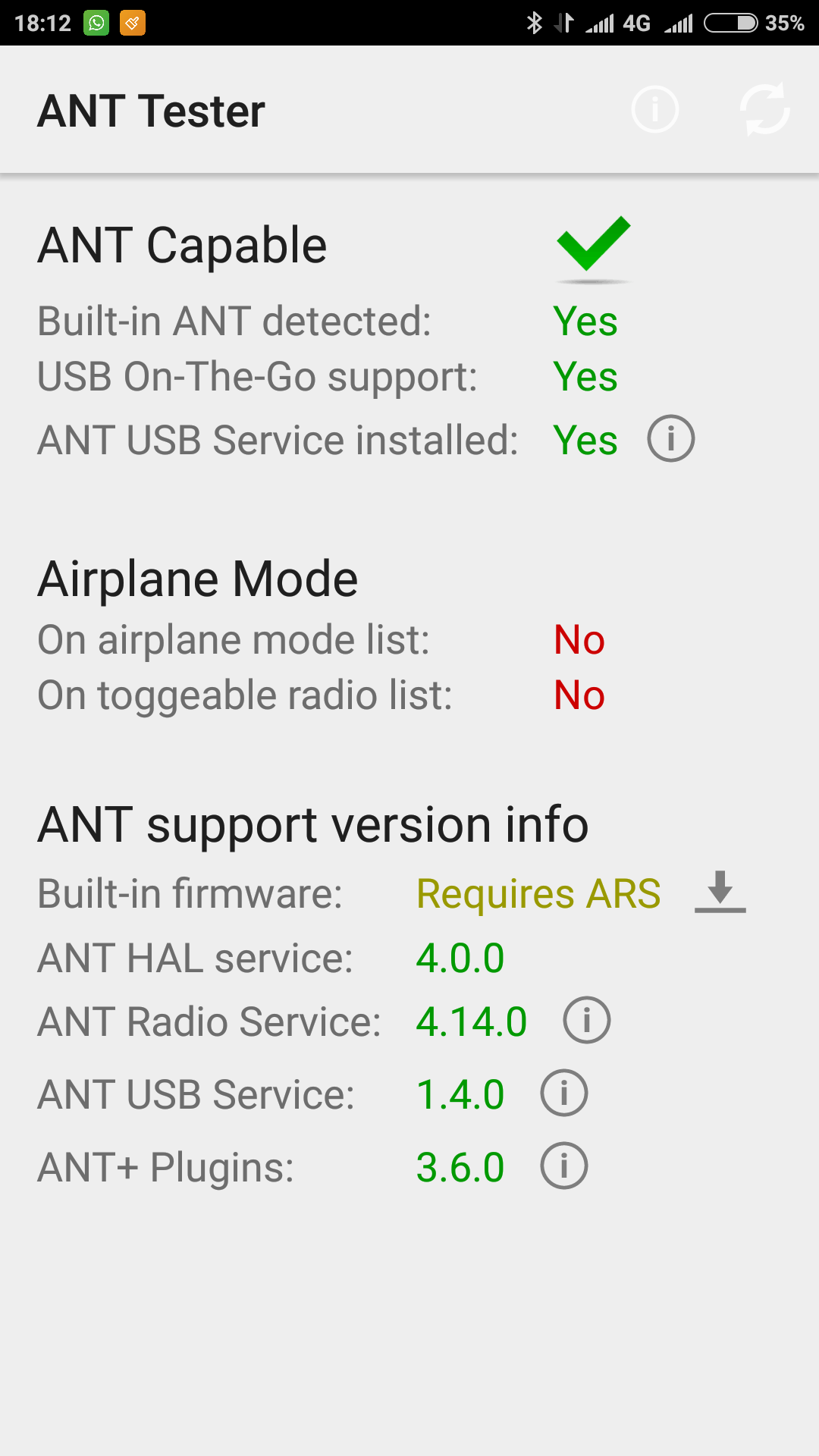Viewport: 819px width, 1456px height.
Task: Show info for ANT USB Service version
Action: point(564,1093)
